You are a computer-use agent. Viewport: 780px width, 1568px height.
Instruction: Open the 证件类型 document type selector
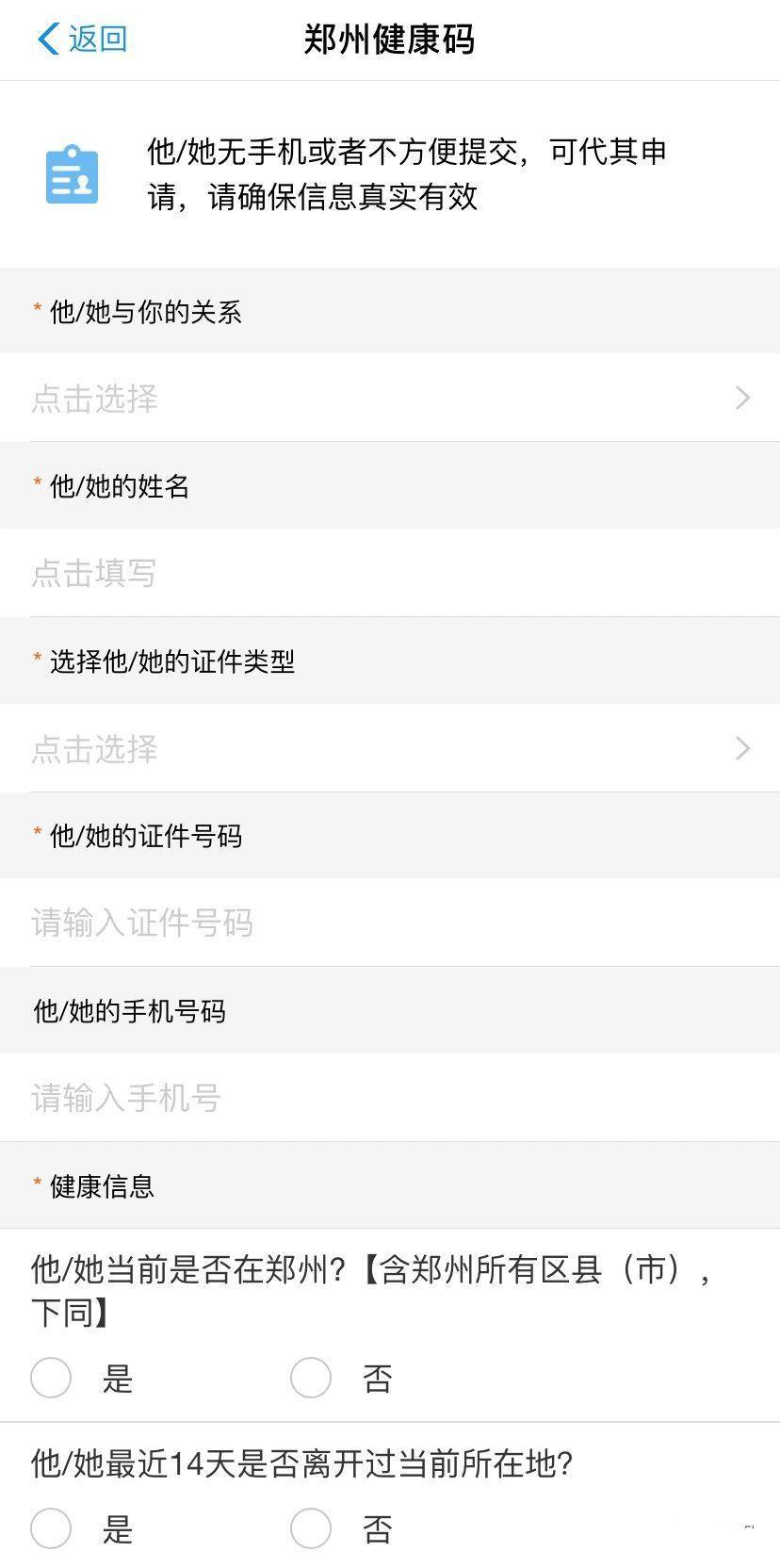(x=377, y=748)
